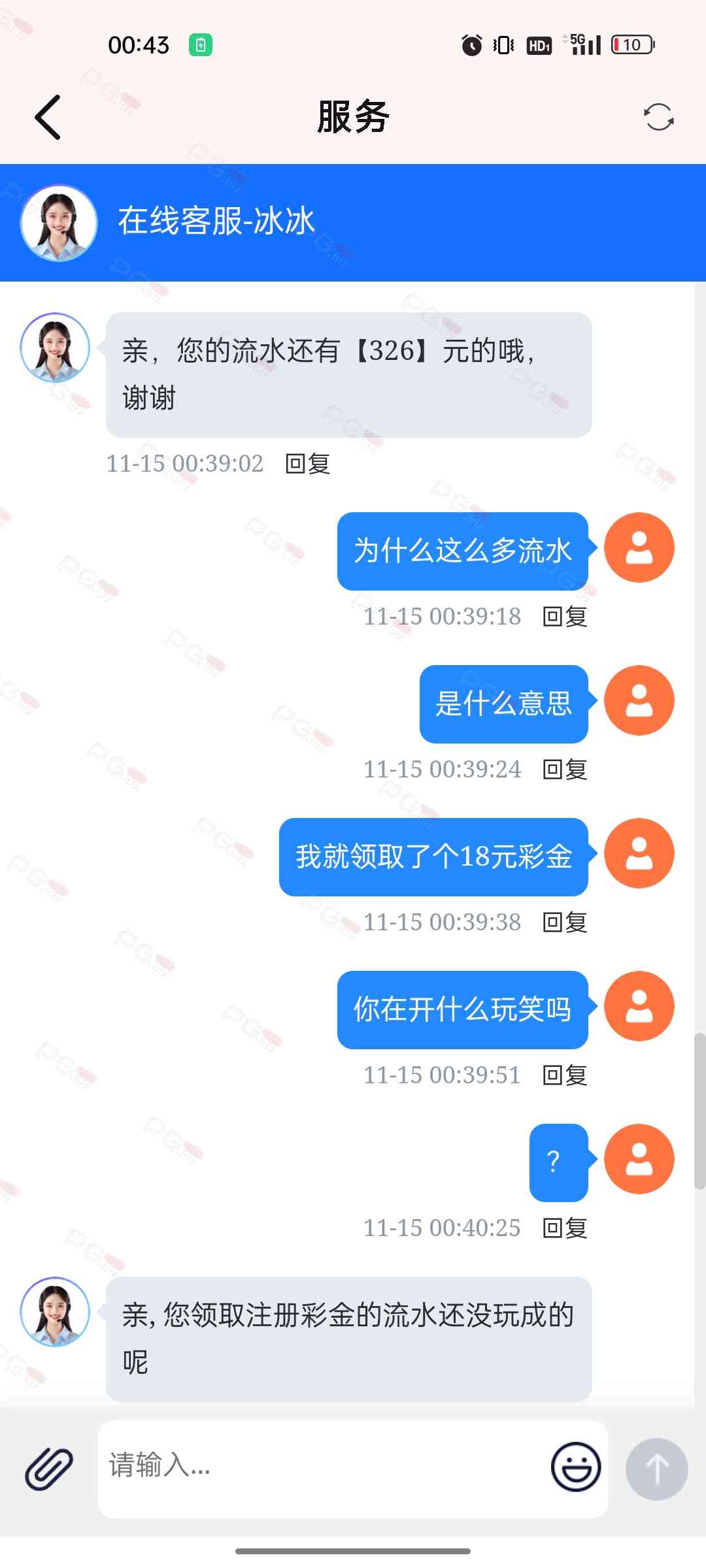
Task: Reply to the 00:39:18 message
Action: pos(565,616)
